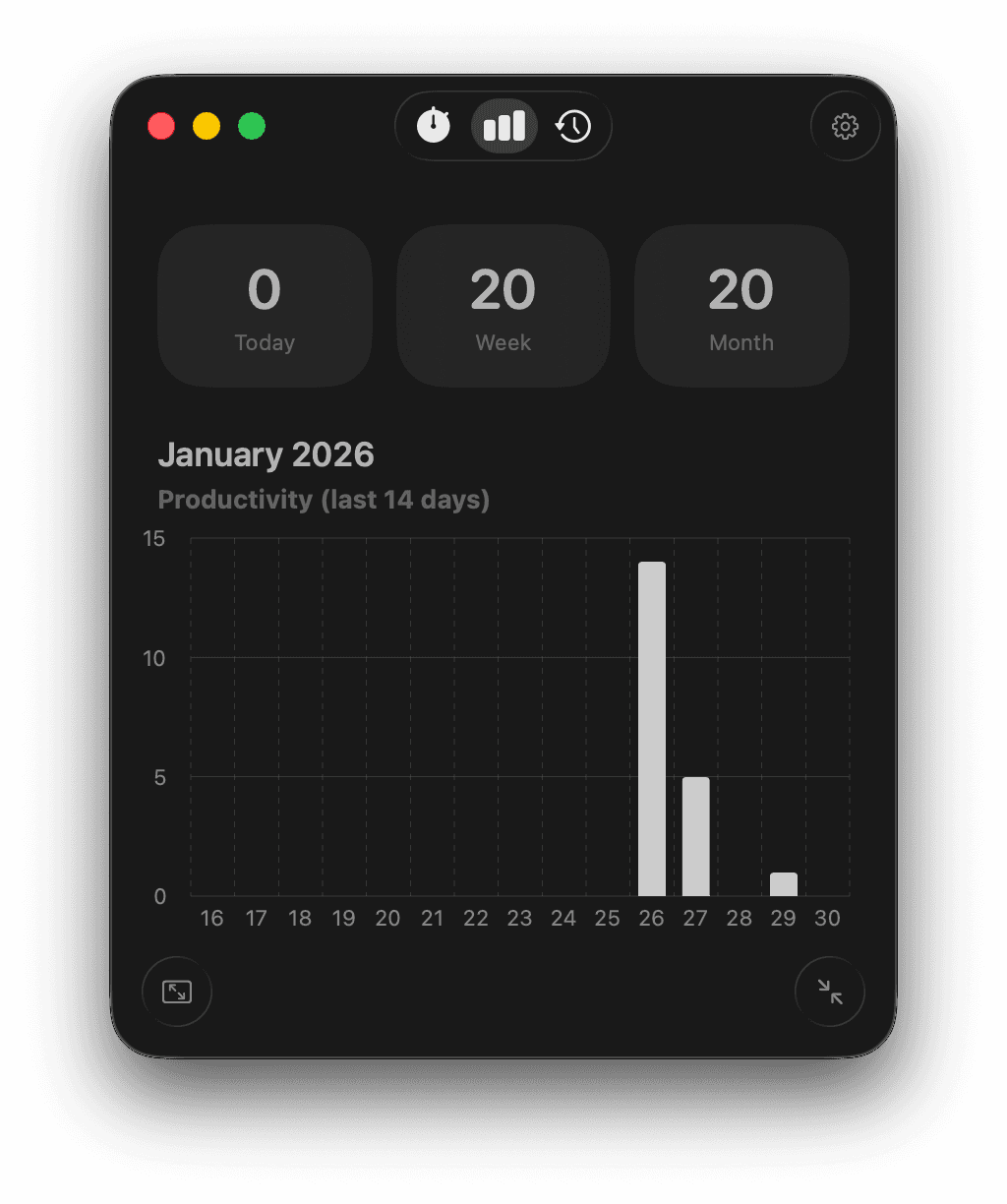Select the Month card showing 20

741,305
